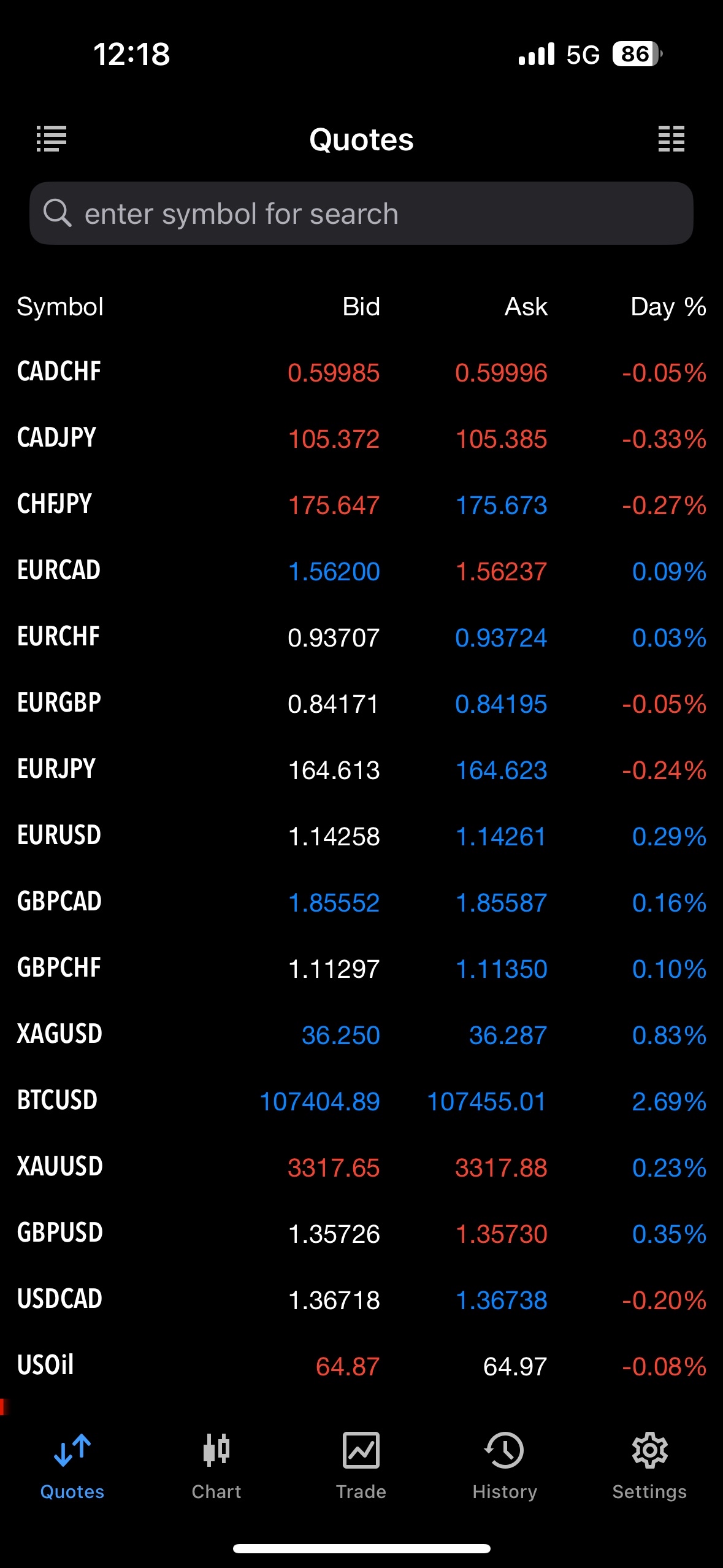The height and width of the screenshot is (1568, 723).
Task: Tap the symbol search field
Action: pyautogui.click(x=361, y=213)
